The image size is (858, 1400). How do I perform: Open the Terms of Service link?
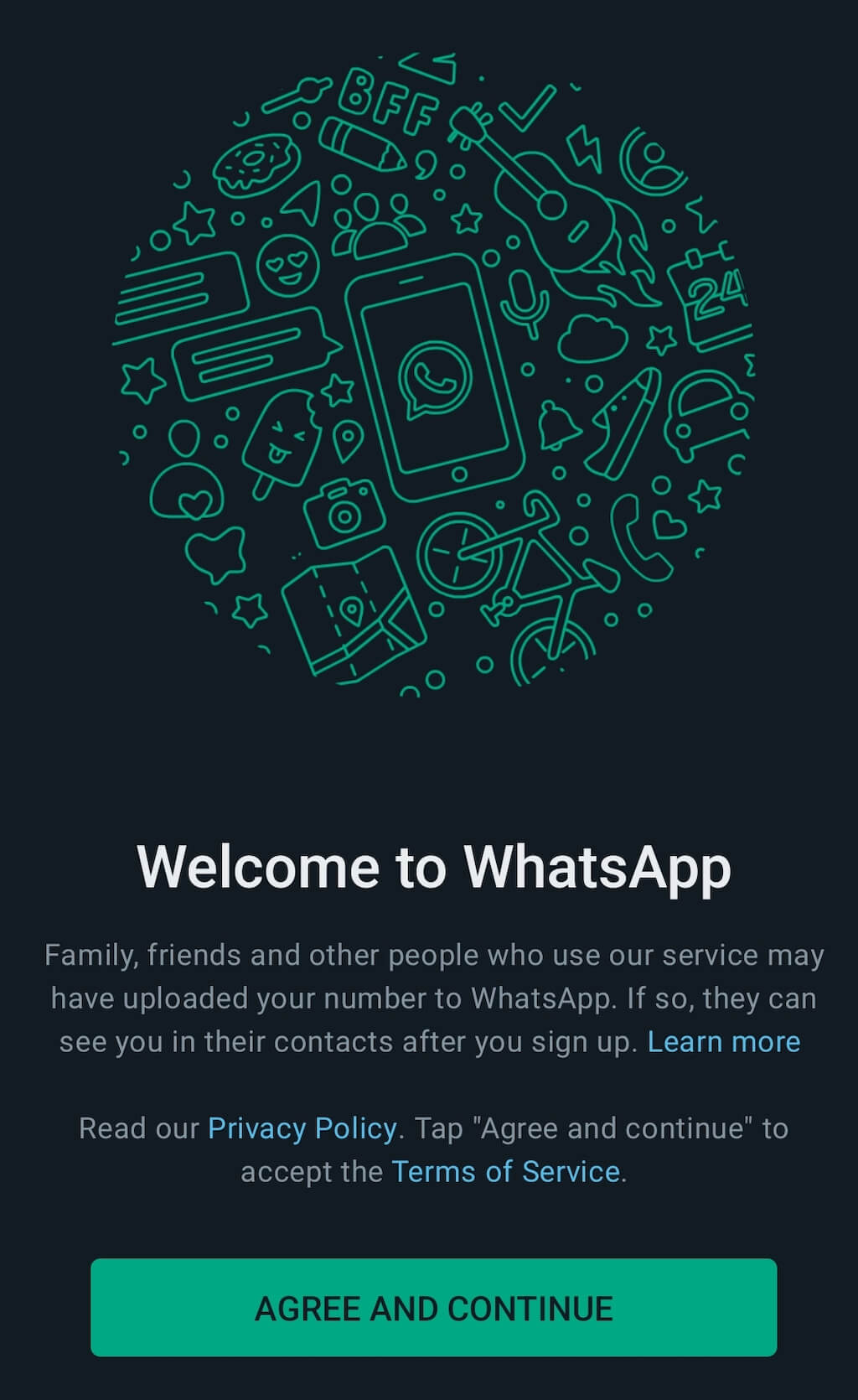[505, 1171]
